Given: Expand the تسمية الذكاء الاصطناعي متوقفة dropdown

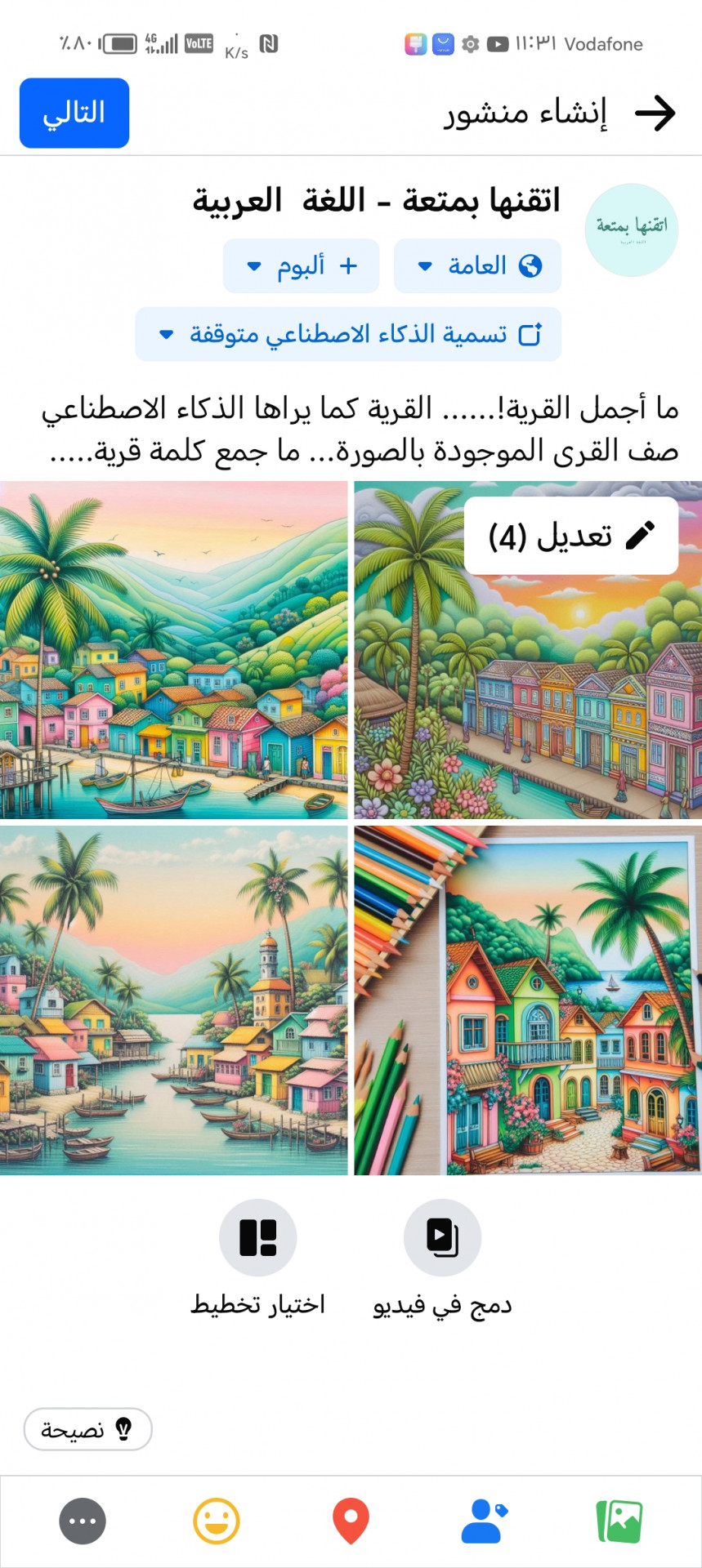Looking at the screenshot, I should (348, 334).
